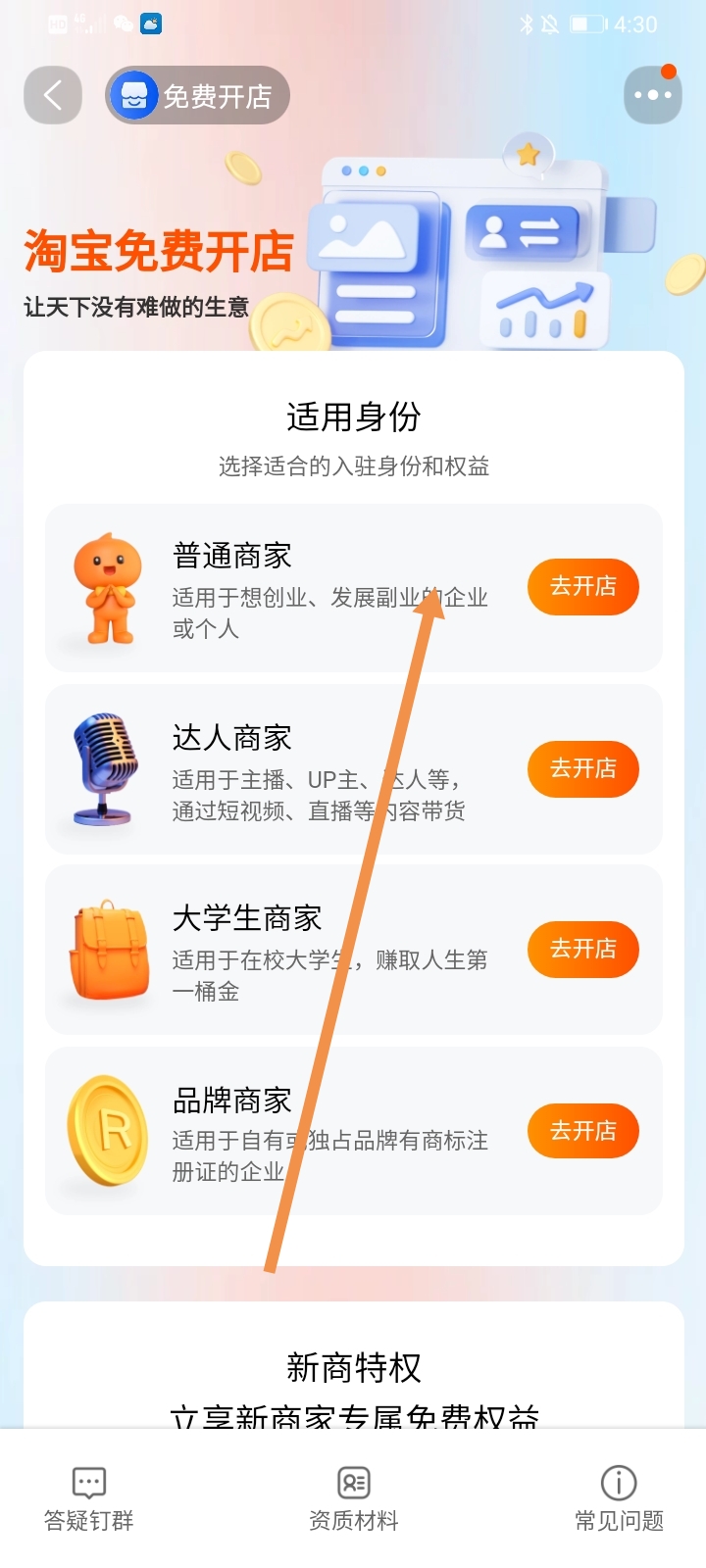Tap the 免费开店 title chip
The width and height of the screenshot is (706, 1568).
(197, 95)
